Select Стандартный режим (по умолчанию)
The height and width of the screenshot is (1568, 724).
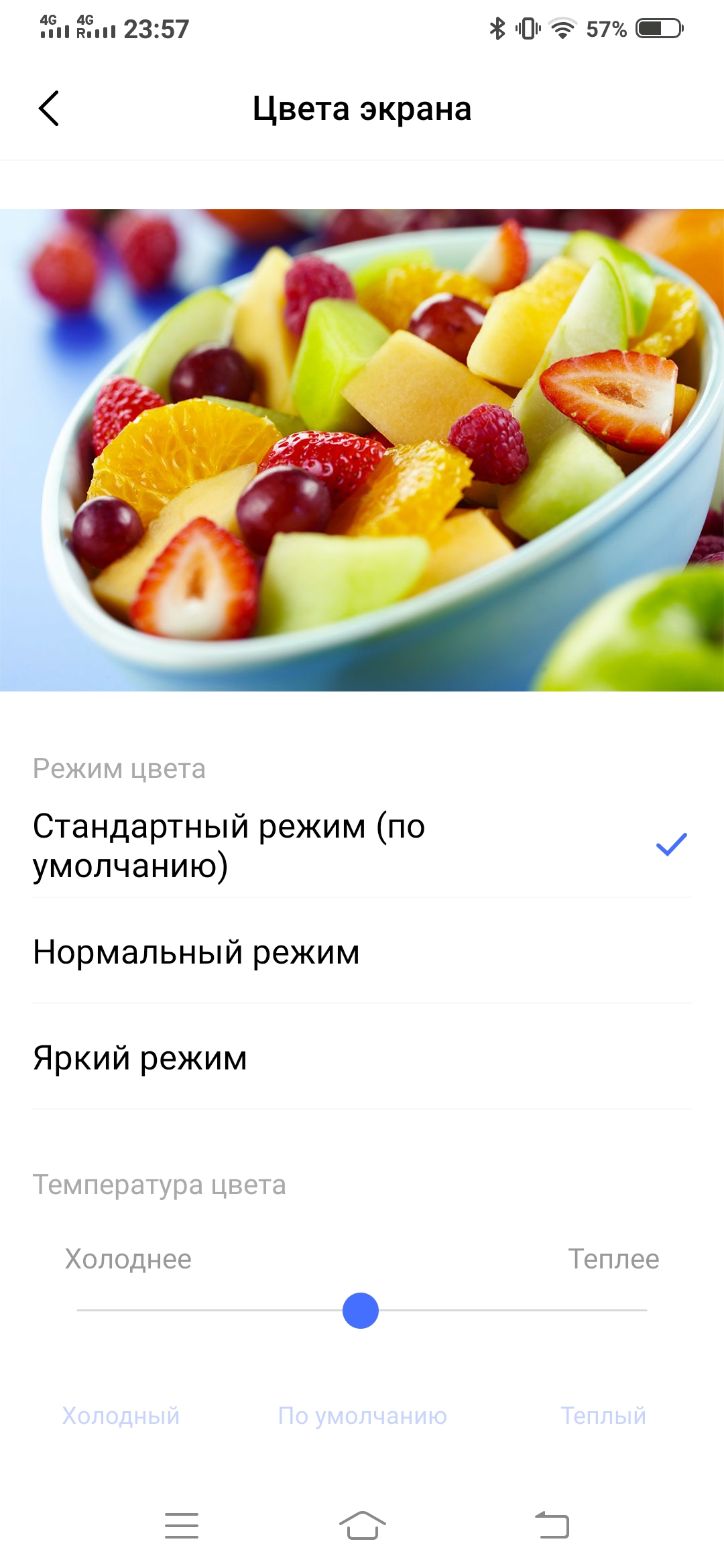click(362, 846)
